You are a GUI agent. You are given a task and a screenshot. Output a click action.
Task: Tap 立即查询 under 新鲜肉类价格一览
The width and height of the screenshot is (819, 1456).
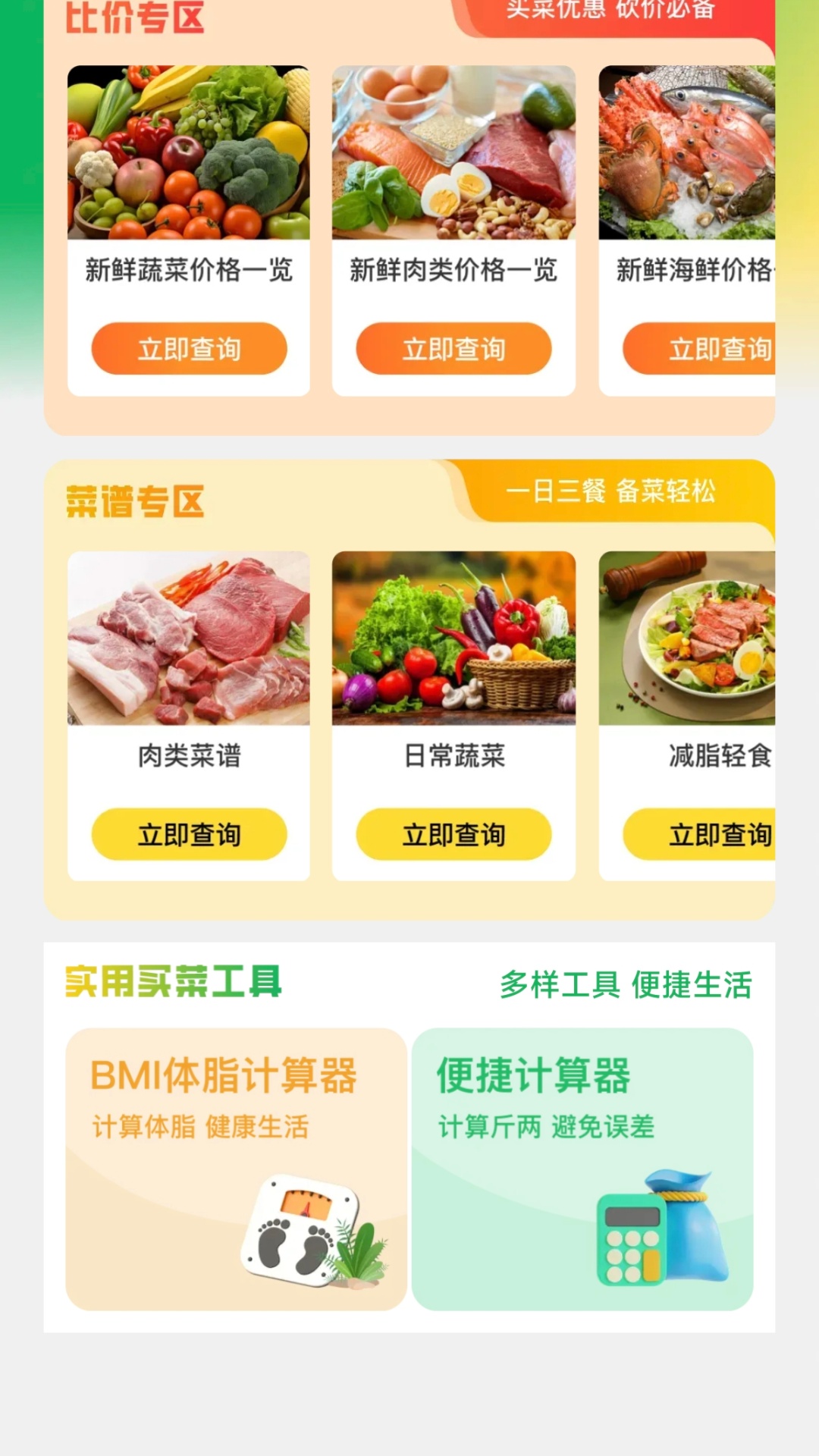point(453,348)
